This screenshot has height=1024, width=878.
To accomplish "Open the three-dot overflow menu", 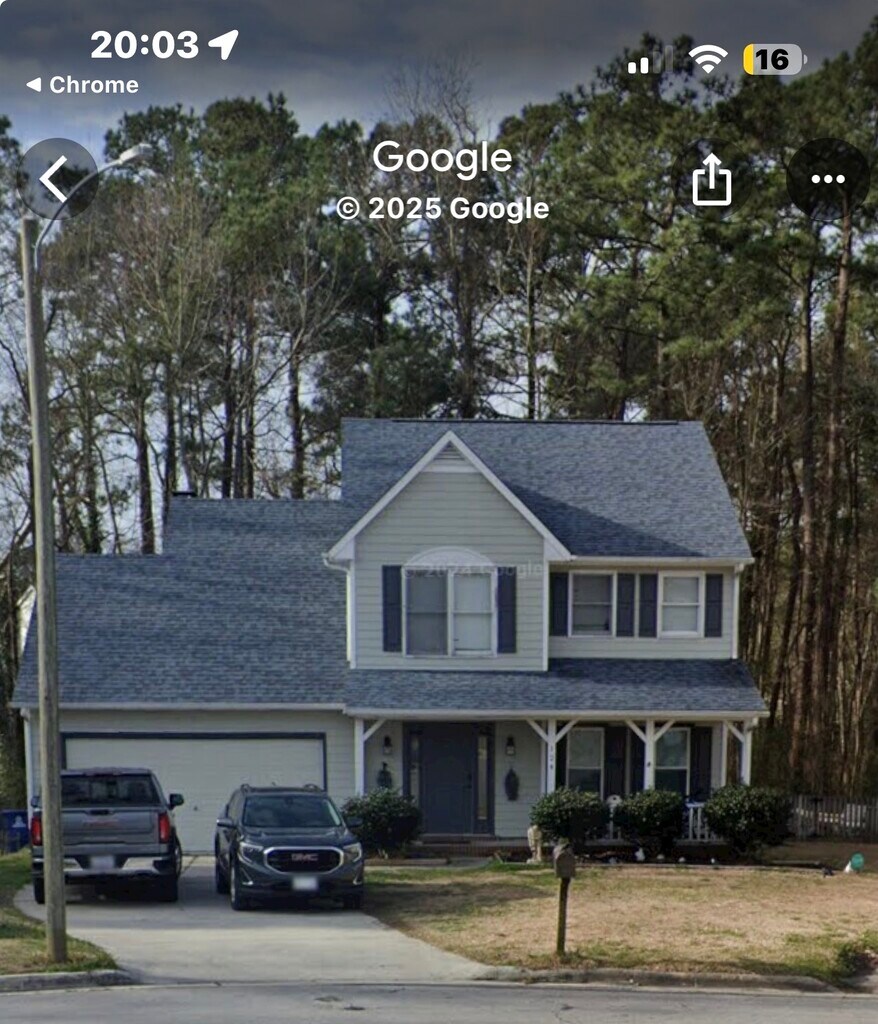I will [x=827, y=179].
